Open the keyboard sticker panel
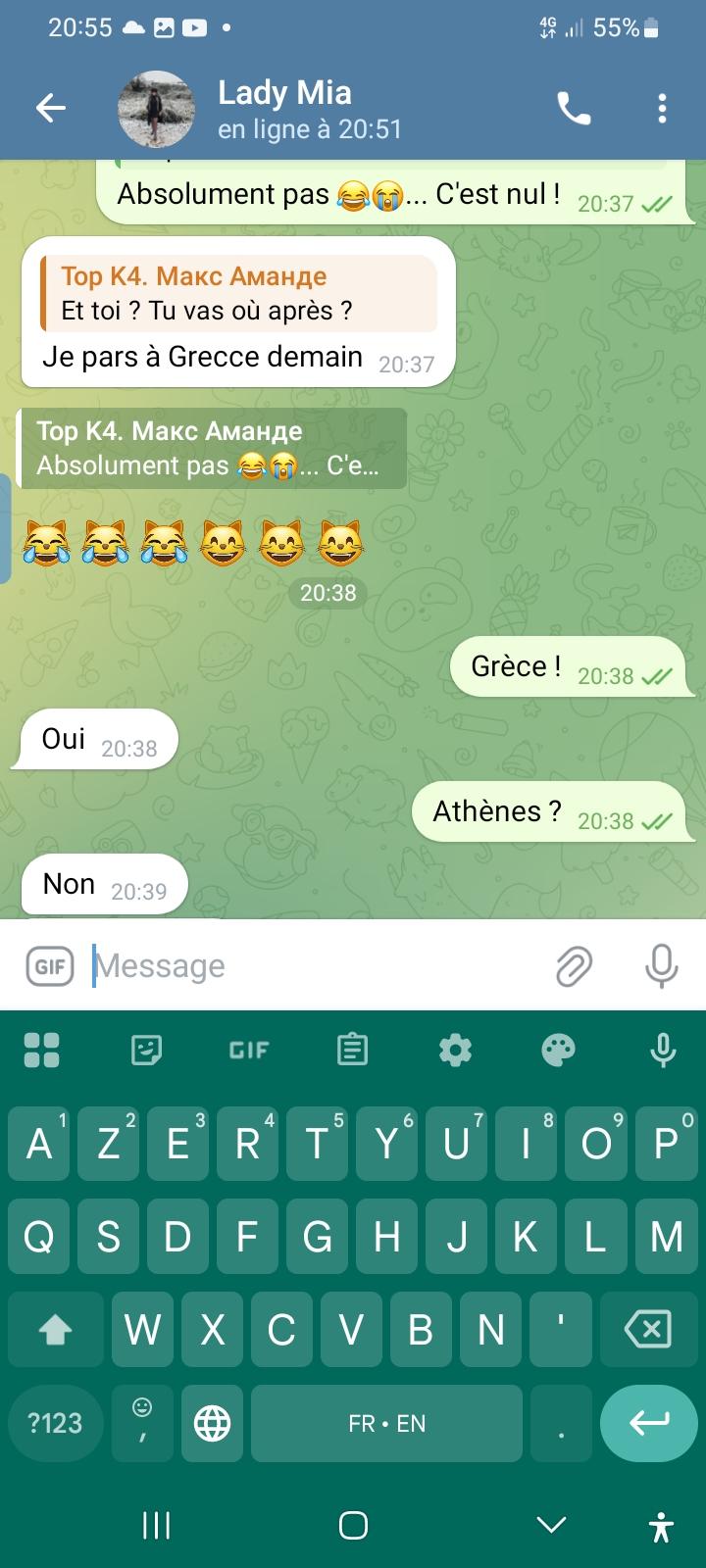This screenshot has width=706, height=1568. click(147, 1051)
